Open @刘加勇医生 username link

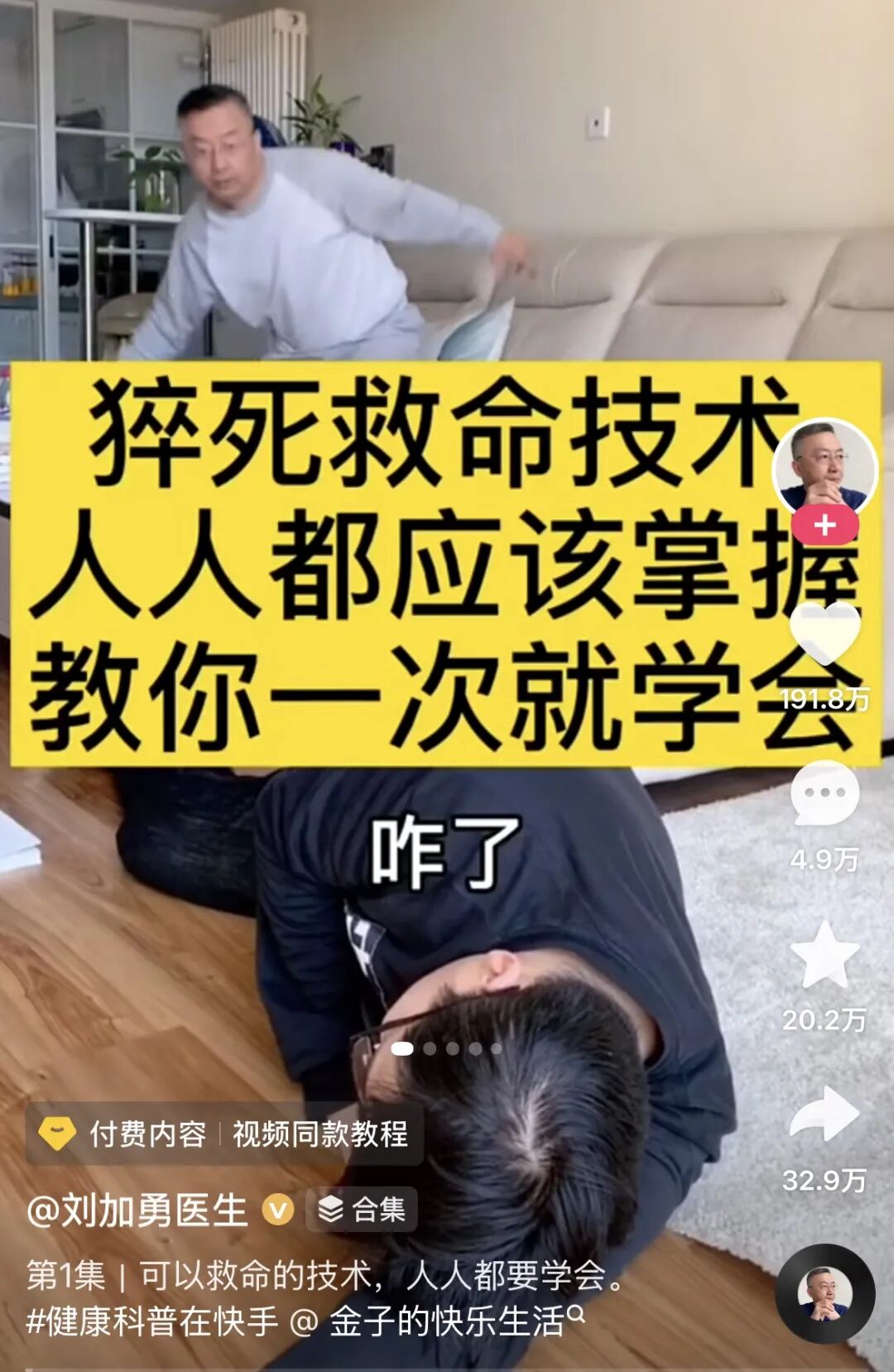[137, 1211]
